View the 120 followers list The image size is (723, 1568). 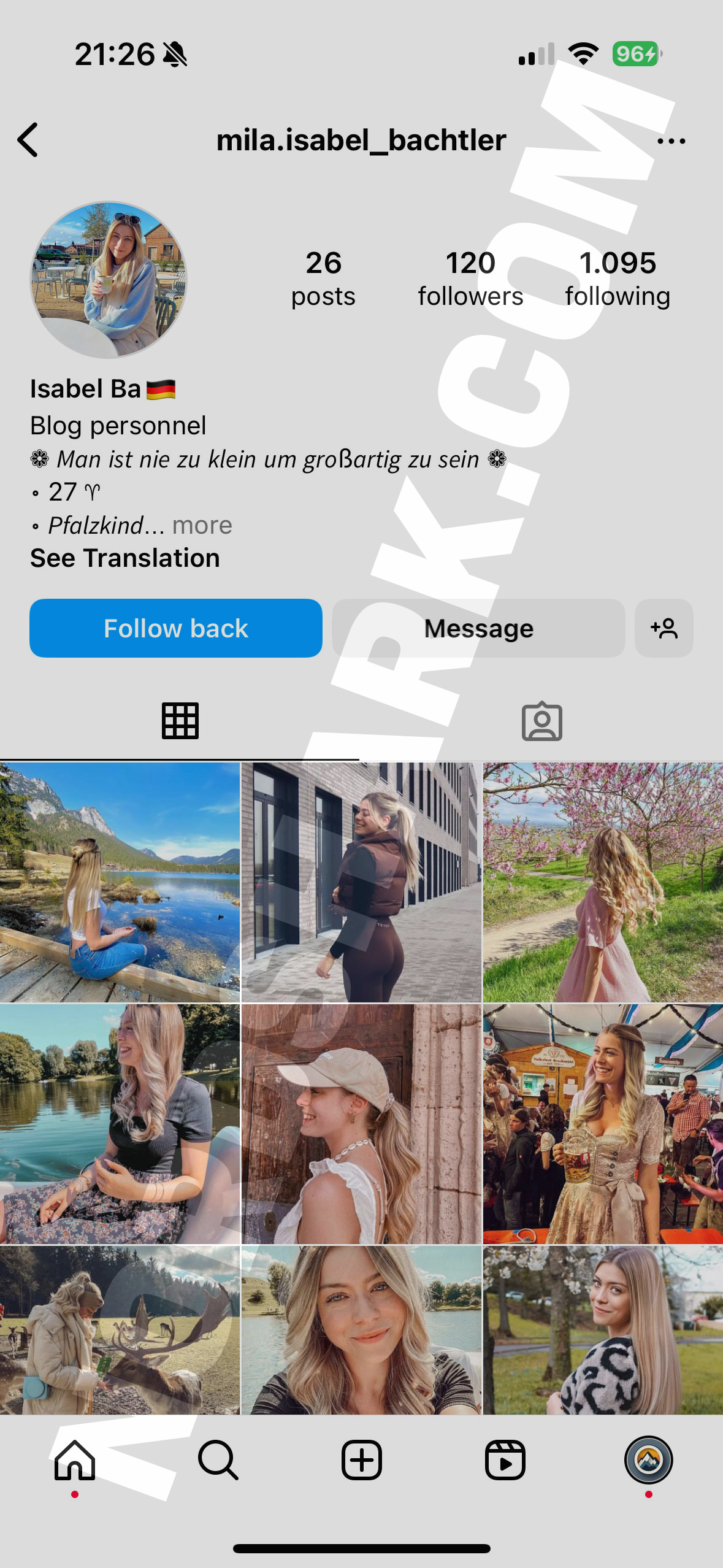pyautogui.click(x=470, y=278)
